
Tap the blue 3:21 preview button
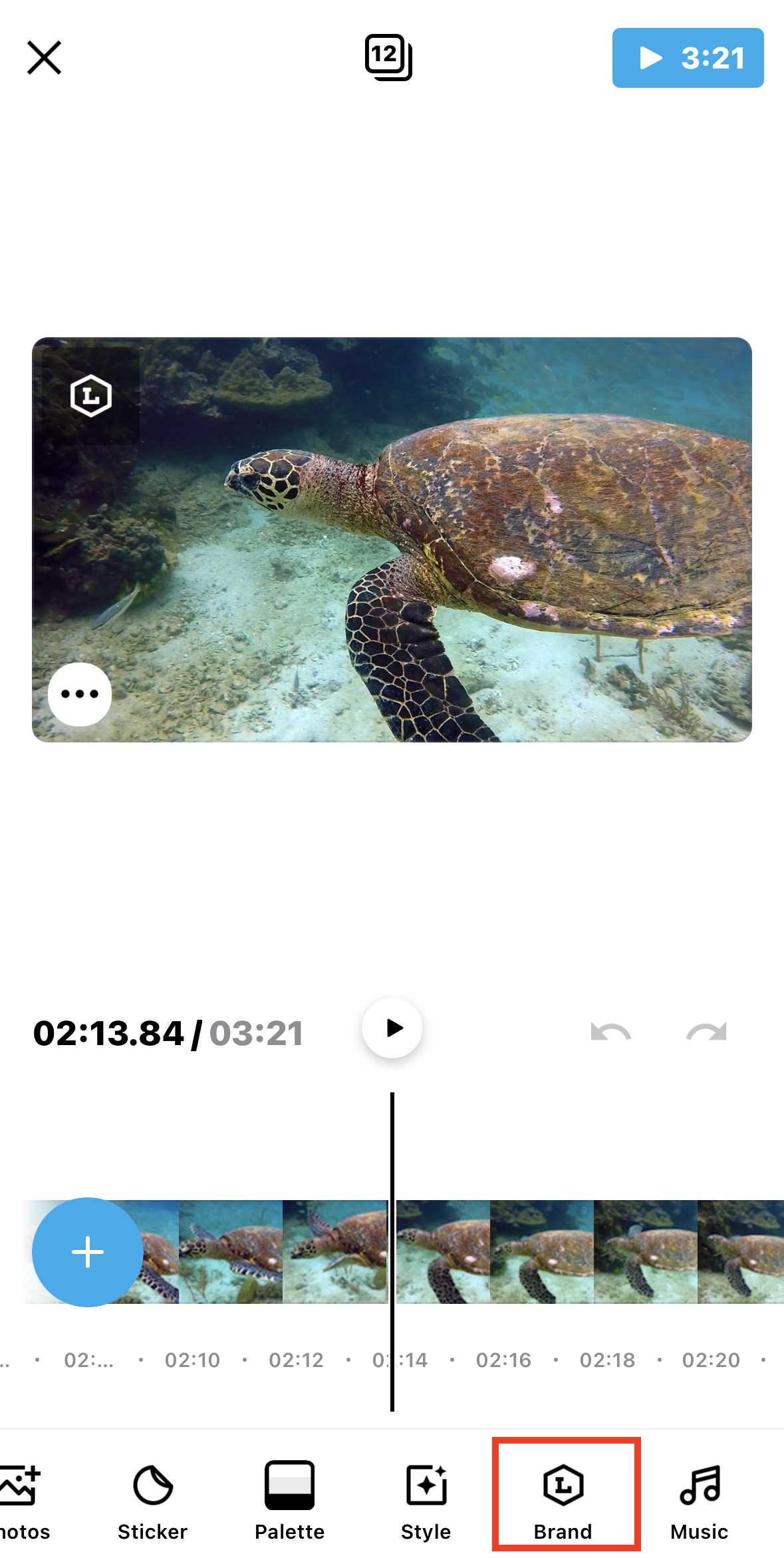pos(688,58)
